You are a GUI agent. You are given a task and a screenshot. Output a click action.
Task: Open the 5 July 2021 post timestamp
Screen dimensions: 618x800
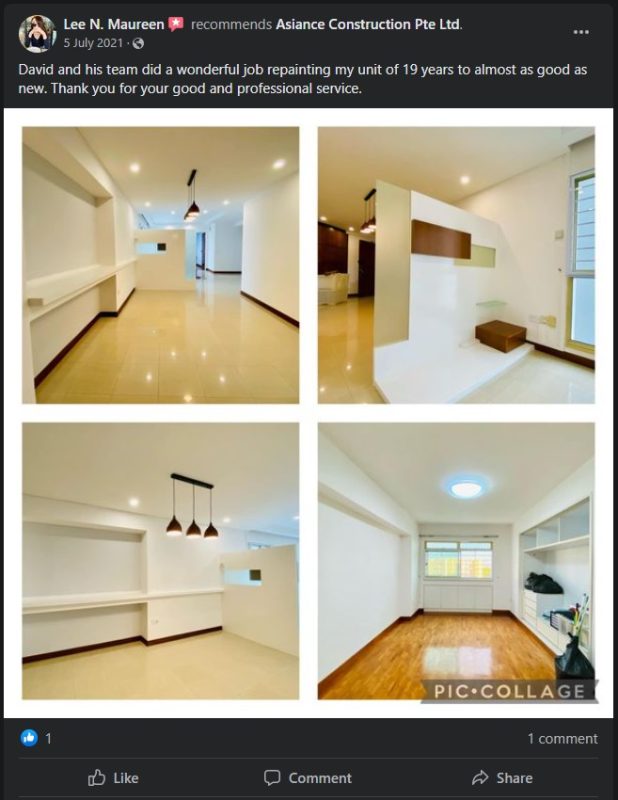pyautogui.click(x=95, y=43)
